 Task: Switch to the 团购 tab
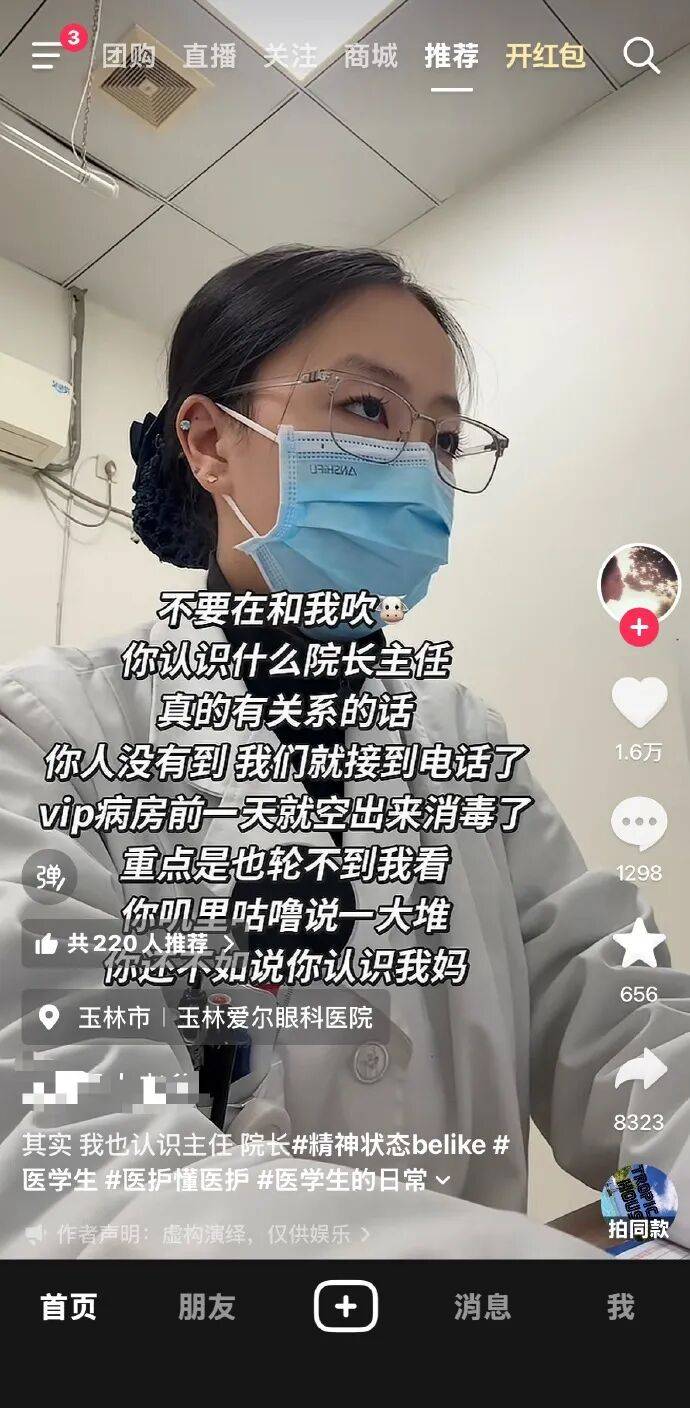coord(129,56)
